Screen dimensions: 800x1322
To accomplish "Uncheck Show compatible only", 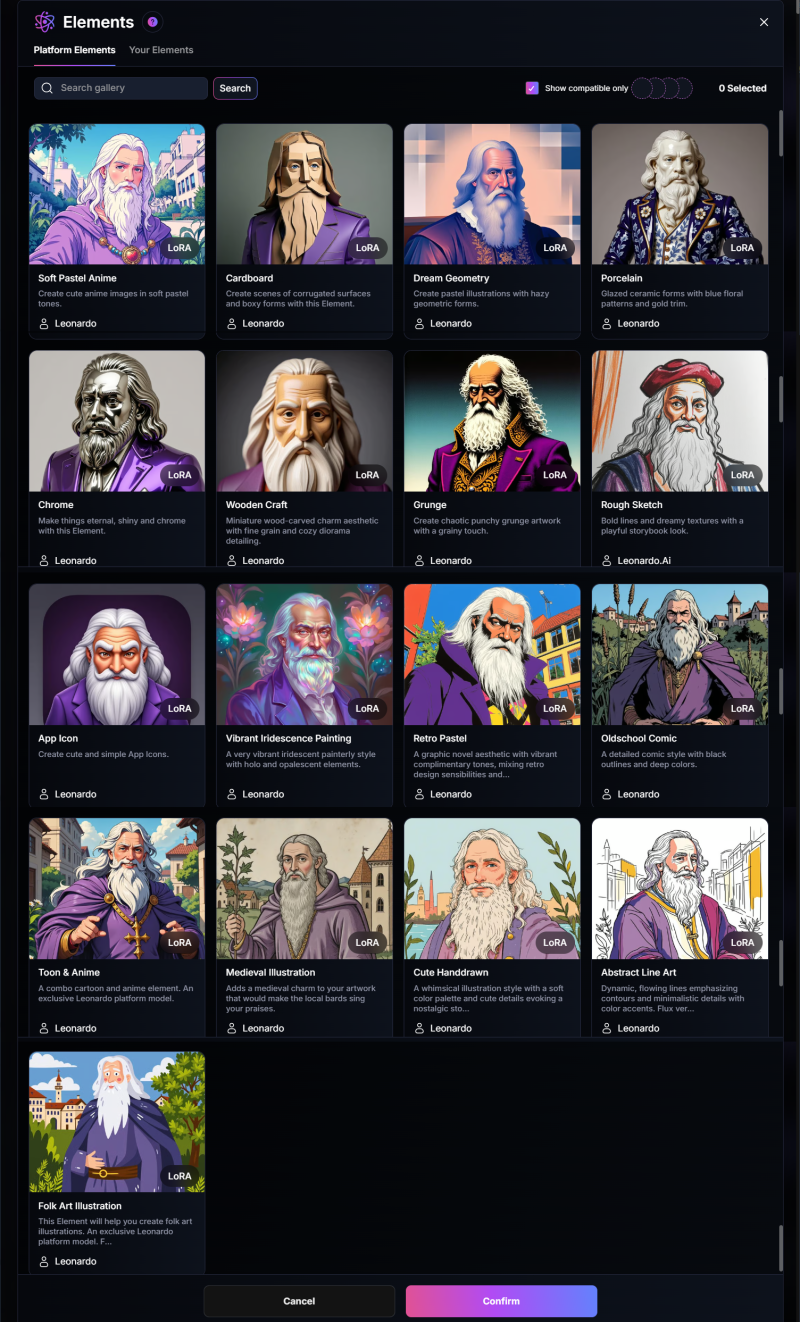I will pyautogui.click(x=532, y=88).
